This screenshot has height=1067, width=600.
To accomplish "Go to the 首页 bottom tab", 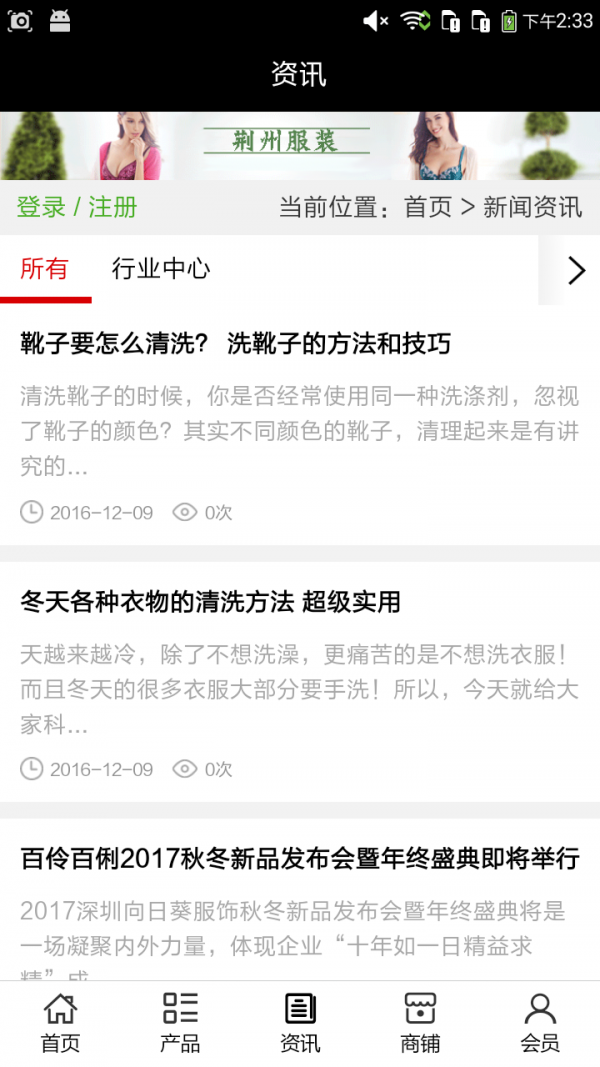I will coord(60,1023).
